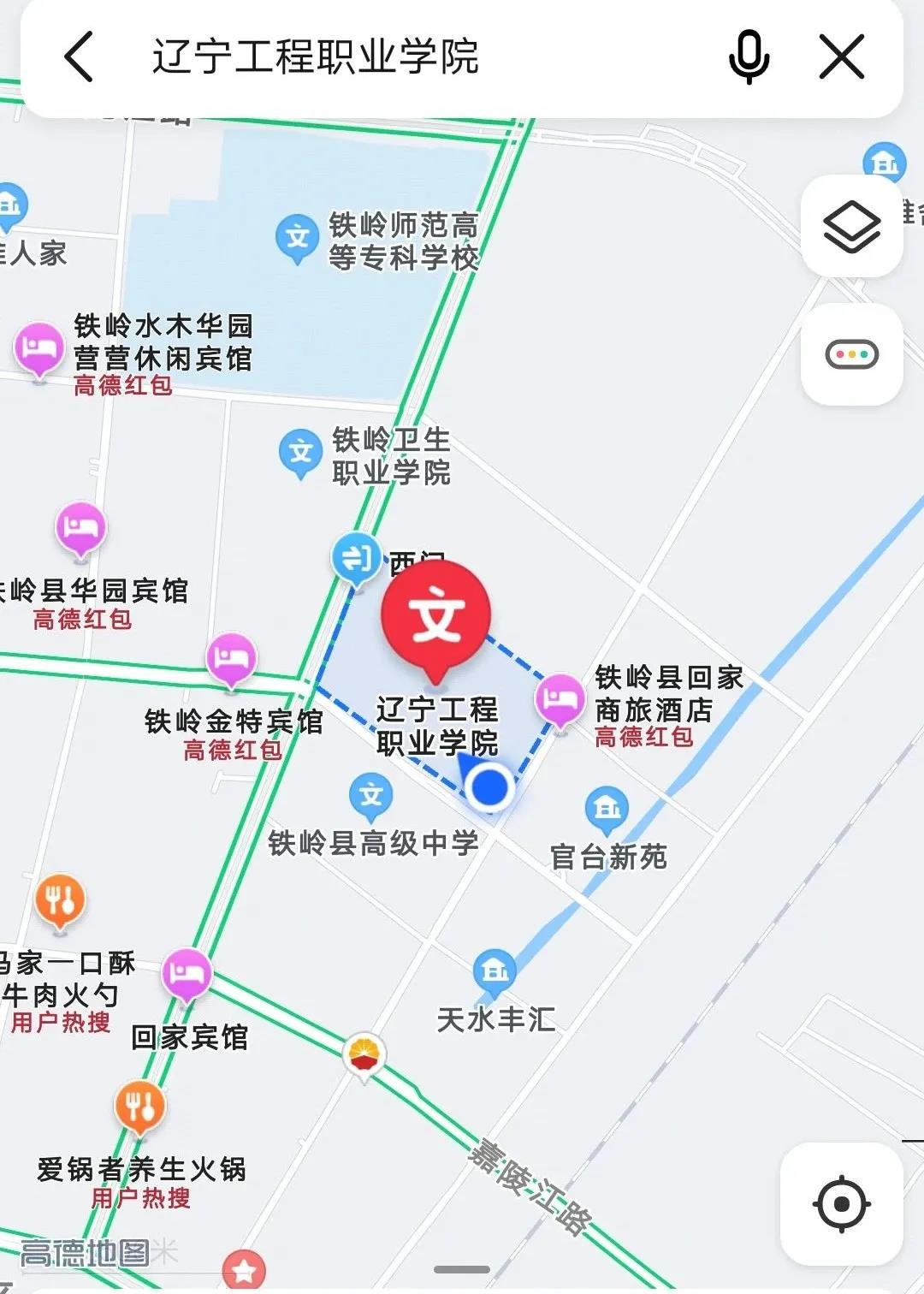924x1294 pixels.
Task: Select the 回家宾馆 hotel pin
Action: (x=187, y=973)
